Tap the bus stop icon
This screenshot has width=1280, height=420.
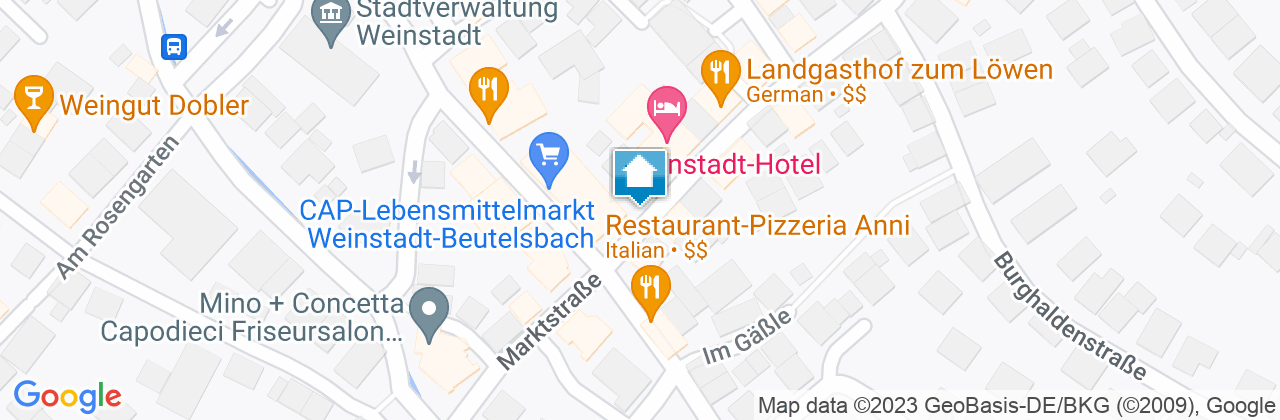174,46
